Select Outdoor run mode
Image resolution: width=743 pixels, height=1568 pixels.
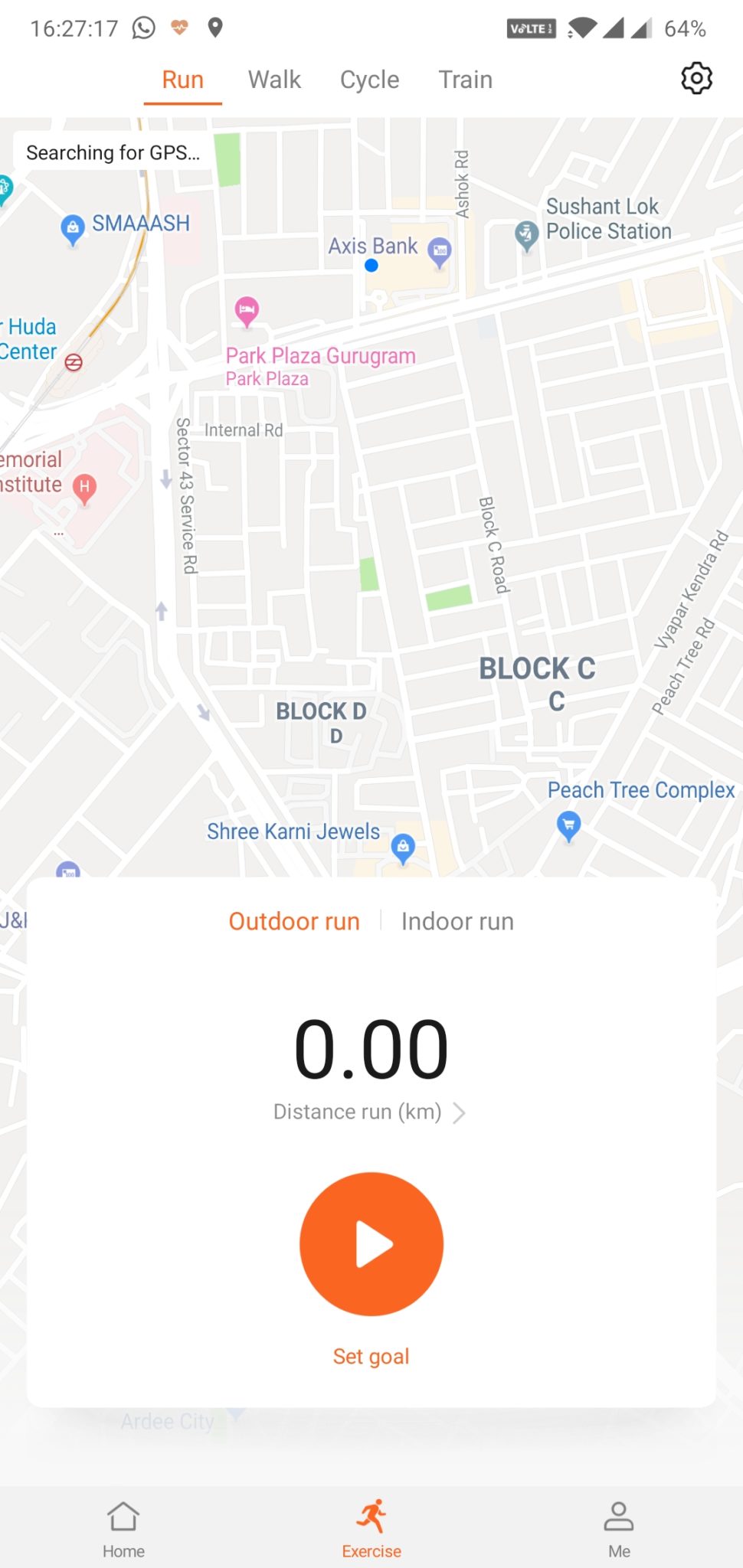point(294,921)
